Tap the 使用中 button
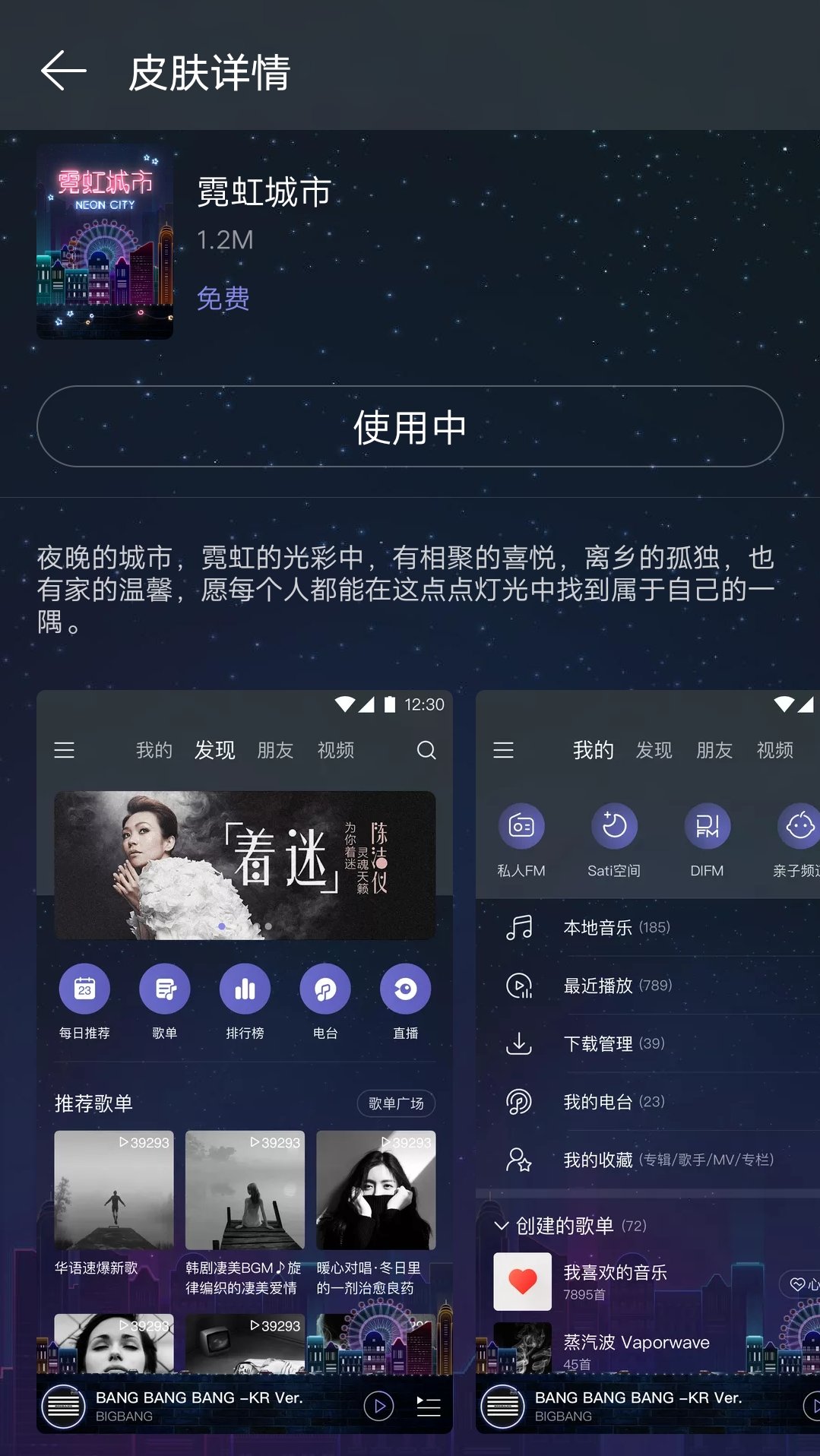 (410, 426)
